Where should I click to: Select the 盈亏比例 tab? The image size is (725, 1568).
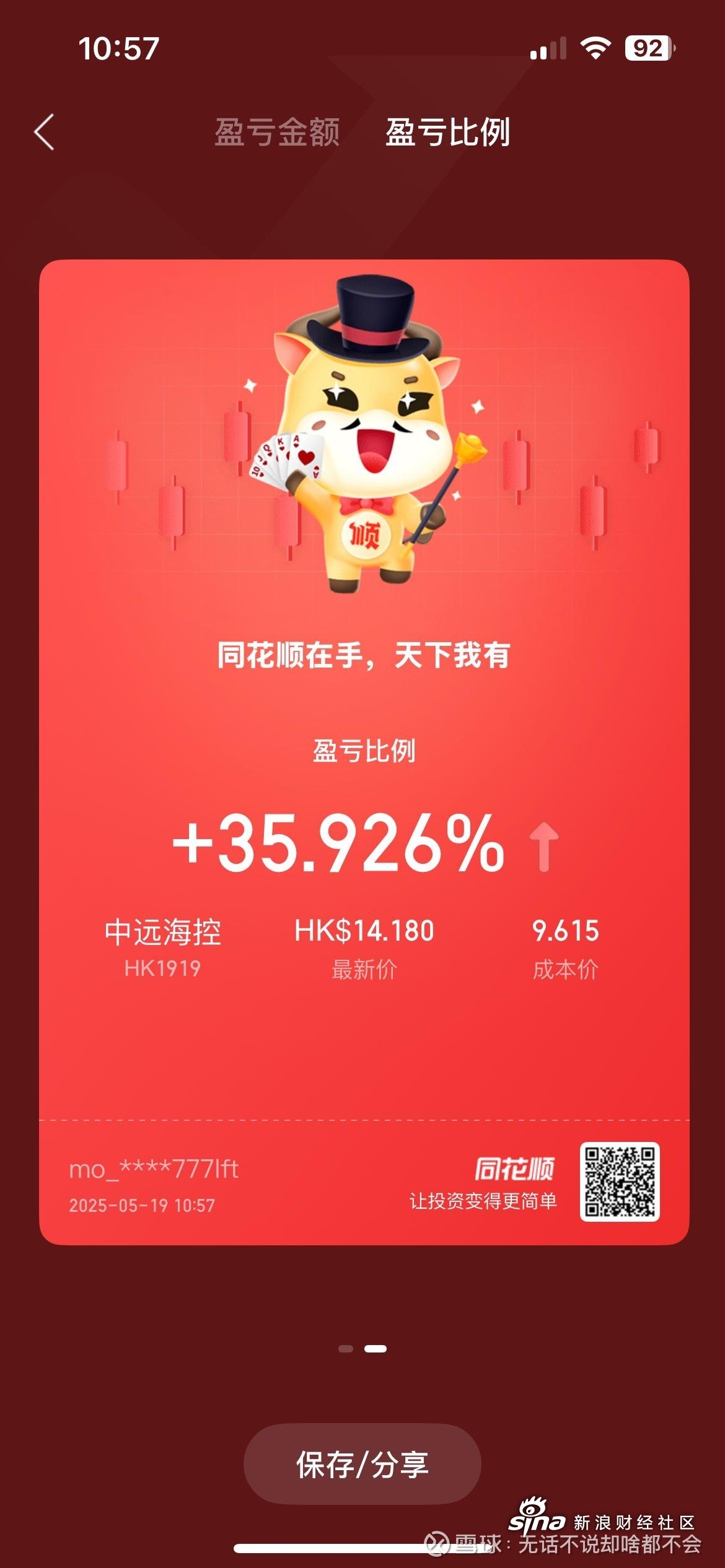click(x=447, y=132)
